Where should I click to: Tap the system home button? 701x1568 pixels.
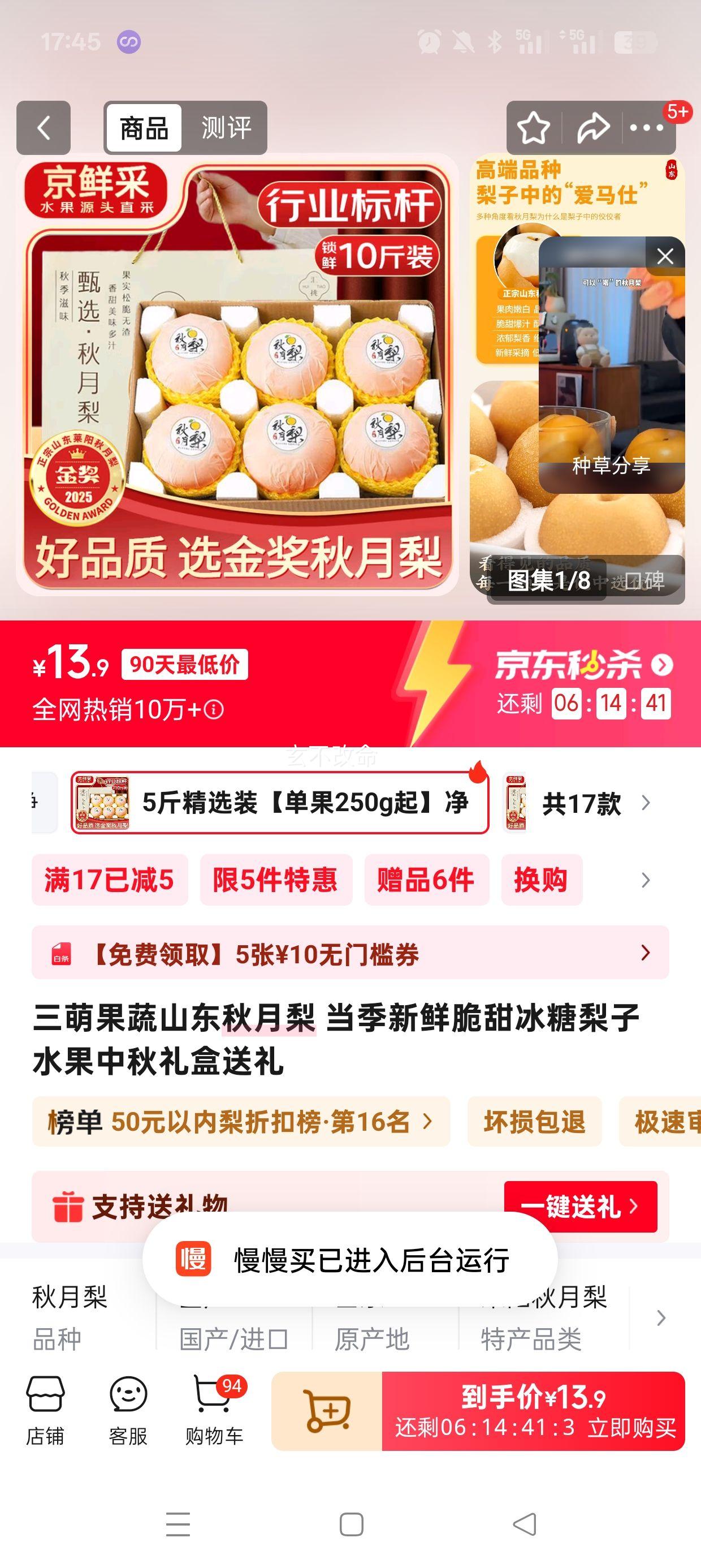(351, 1525)
